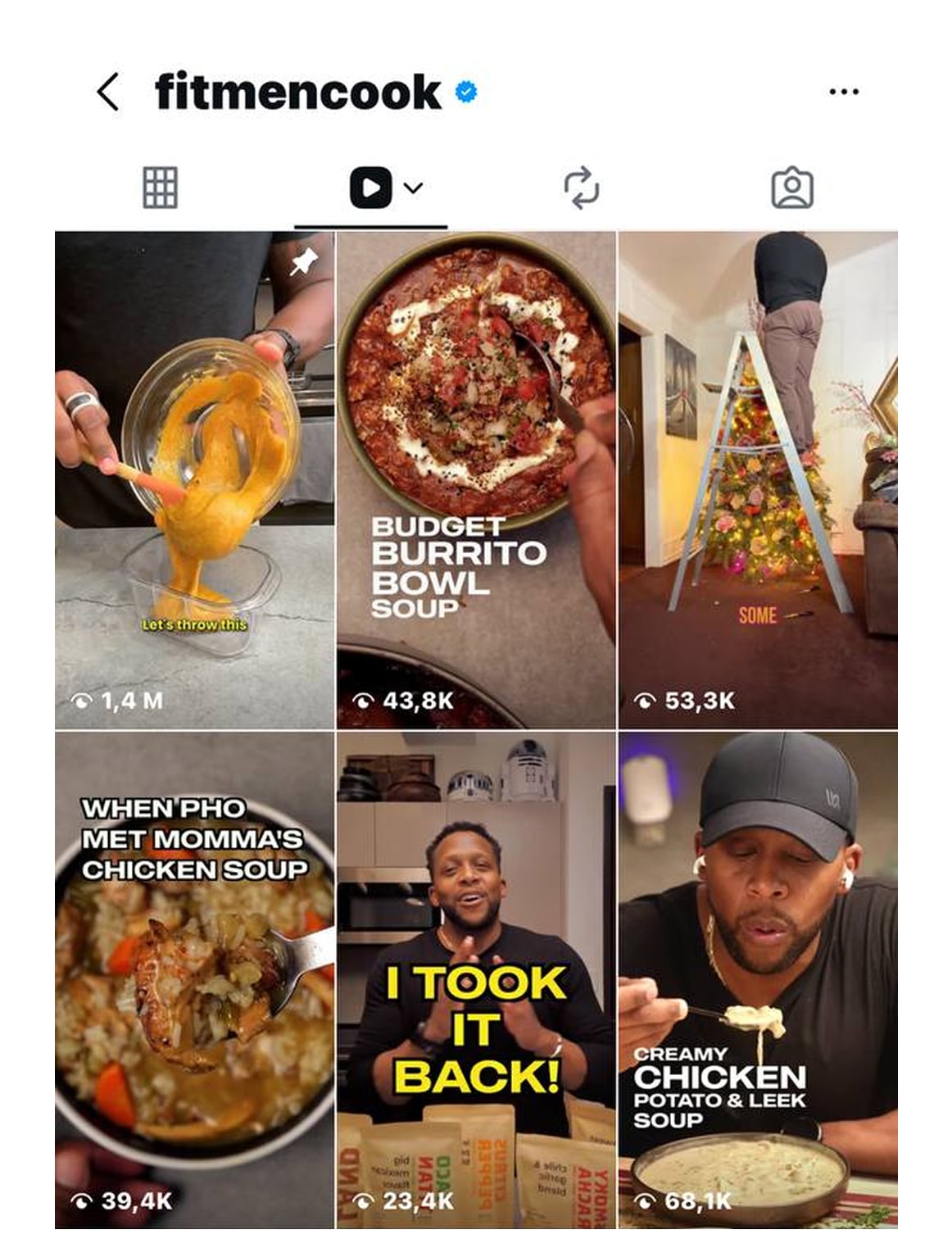Play the Budget Burrito Bowl Soup reel
This screenshot has height=1257, width=952.
[x=475, y=475]
